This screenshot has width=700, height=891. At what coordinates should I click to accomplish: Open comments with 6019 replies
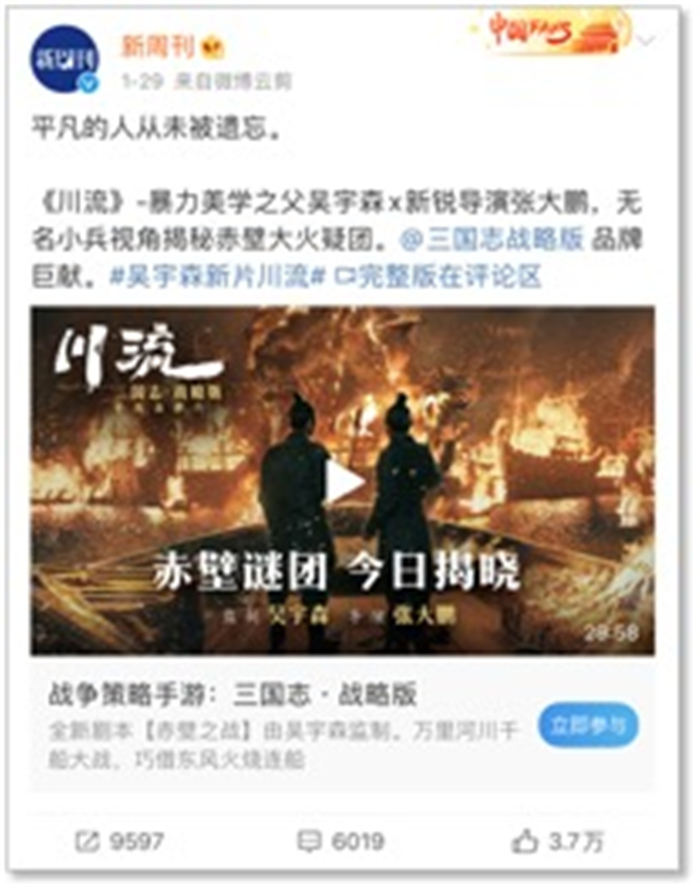coord(342,842)
